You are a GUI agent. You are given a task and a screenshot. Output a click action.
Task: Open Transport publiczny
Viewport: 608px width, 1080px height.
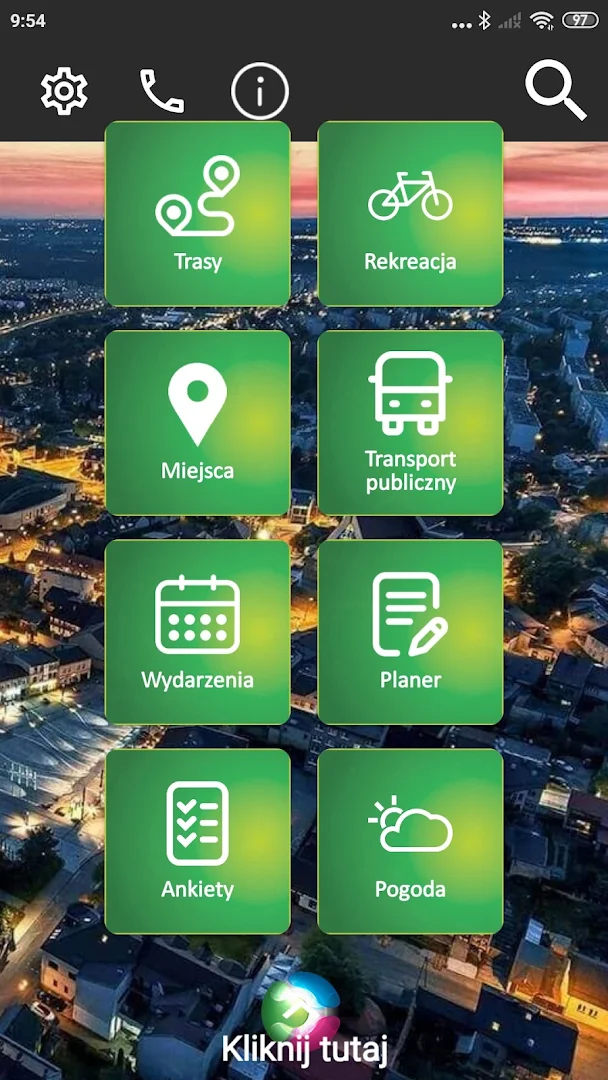410,423
